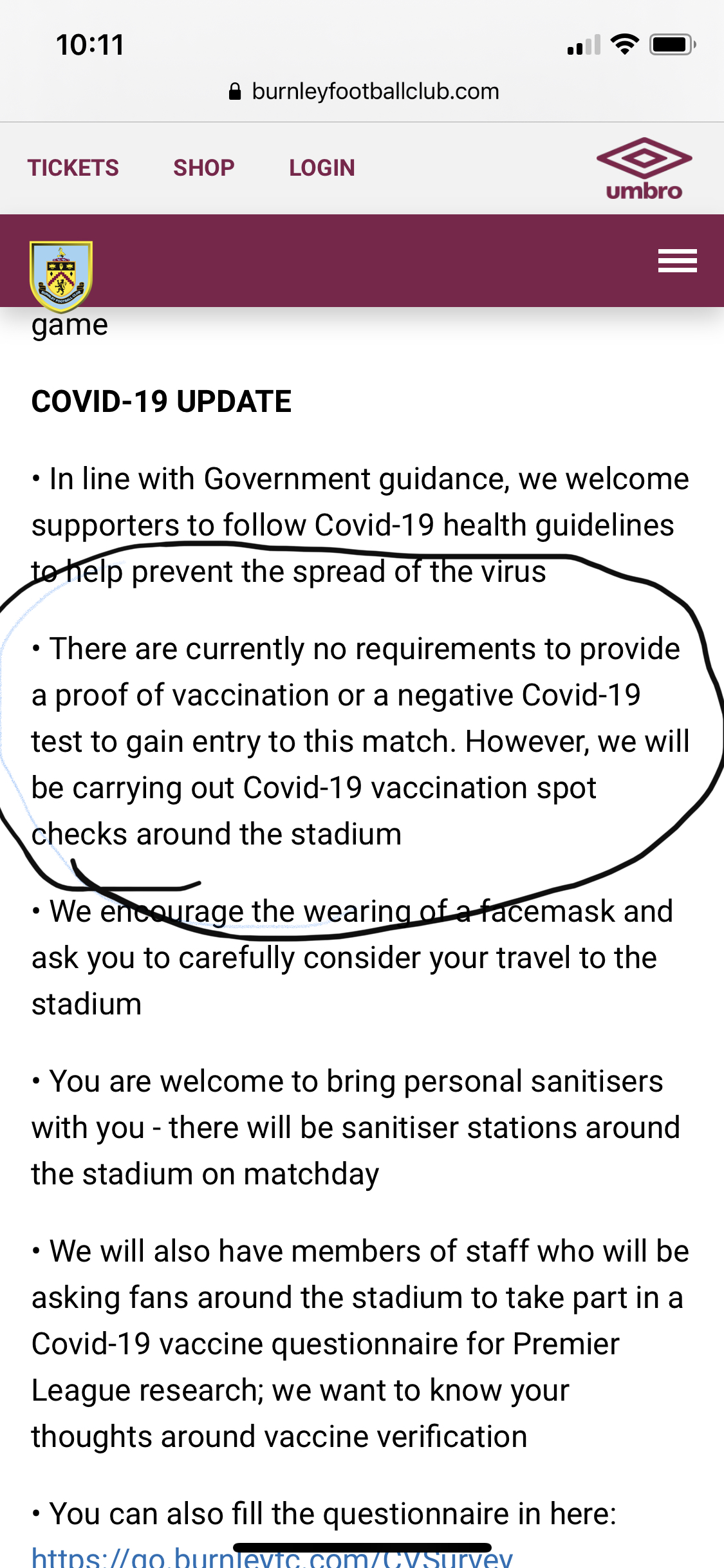Screen dimensions: 724x1568
Task: Go to the SHOP section
Action: 203,168
